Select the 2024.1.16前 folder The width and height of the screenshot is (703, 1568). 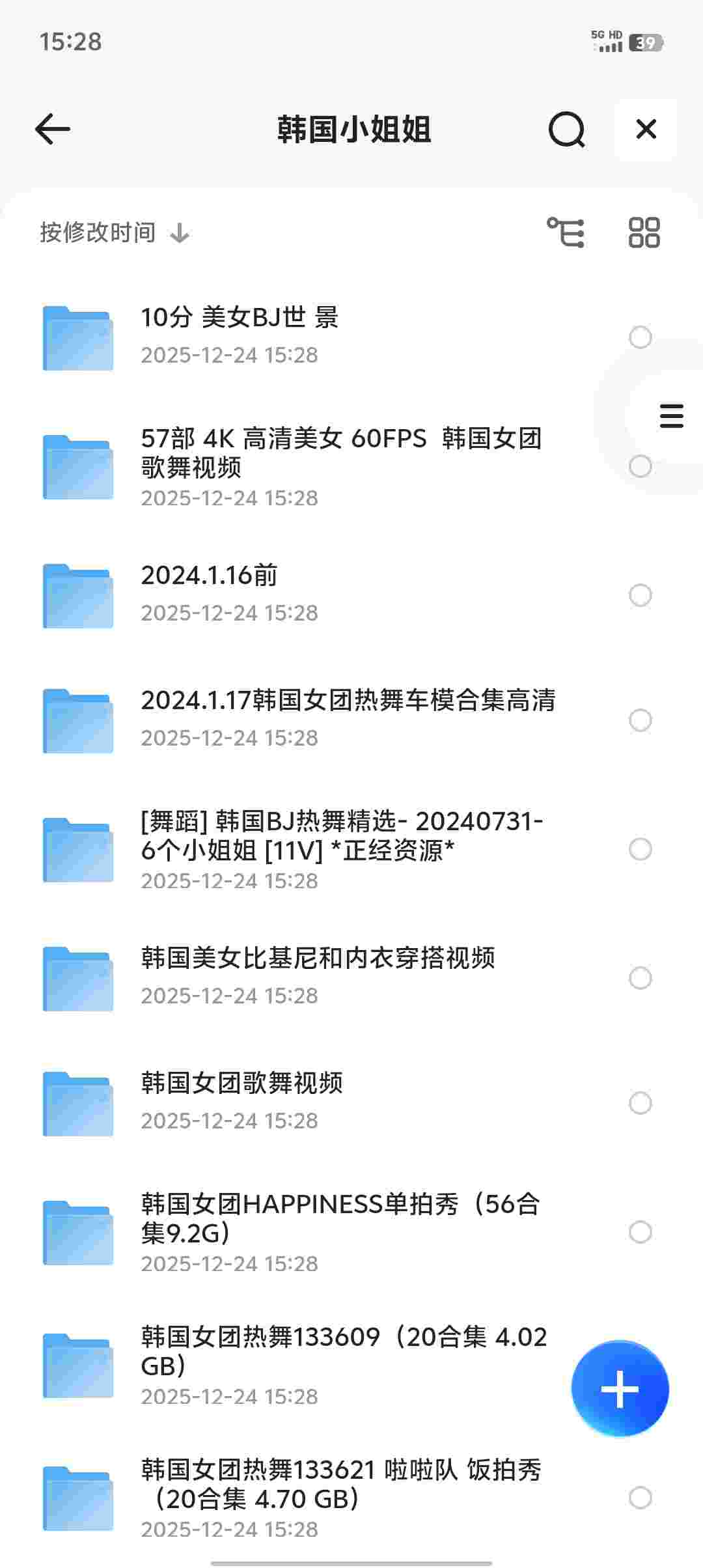(x=641, y=595)
